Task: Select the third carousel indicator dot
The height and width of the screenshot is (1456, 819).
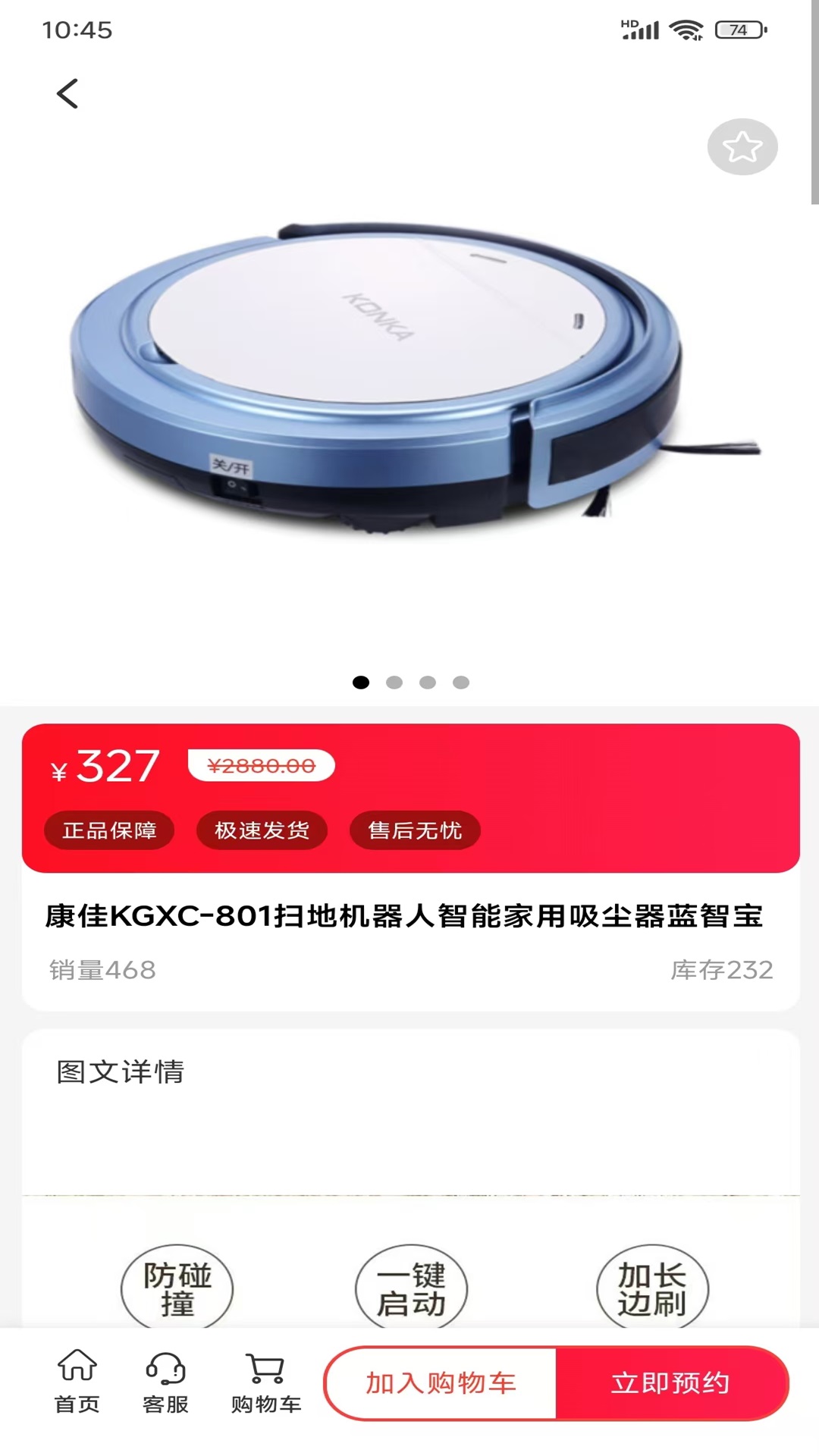Action: (427, 682)
